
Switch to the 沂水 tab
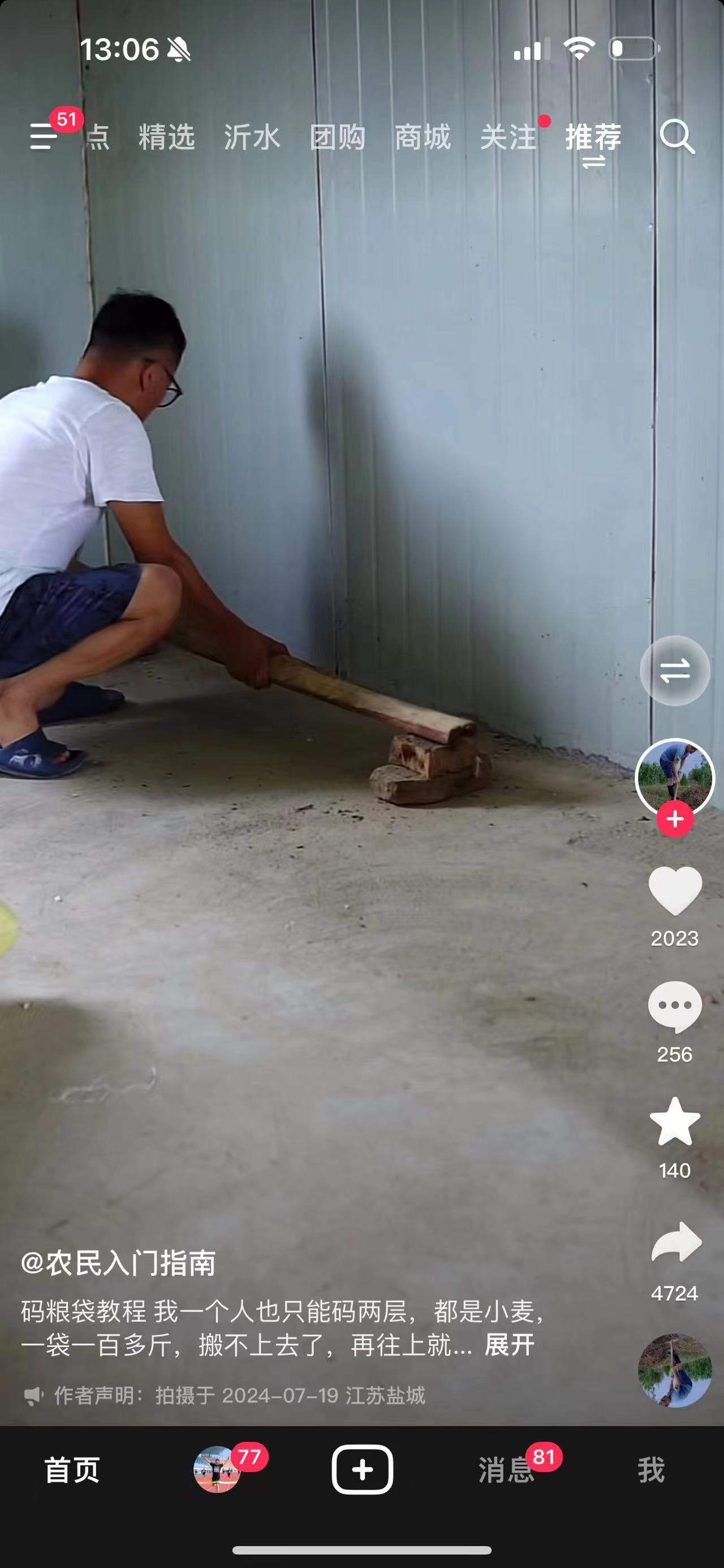tap(252, 137)
